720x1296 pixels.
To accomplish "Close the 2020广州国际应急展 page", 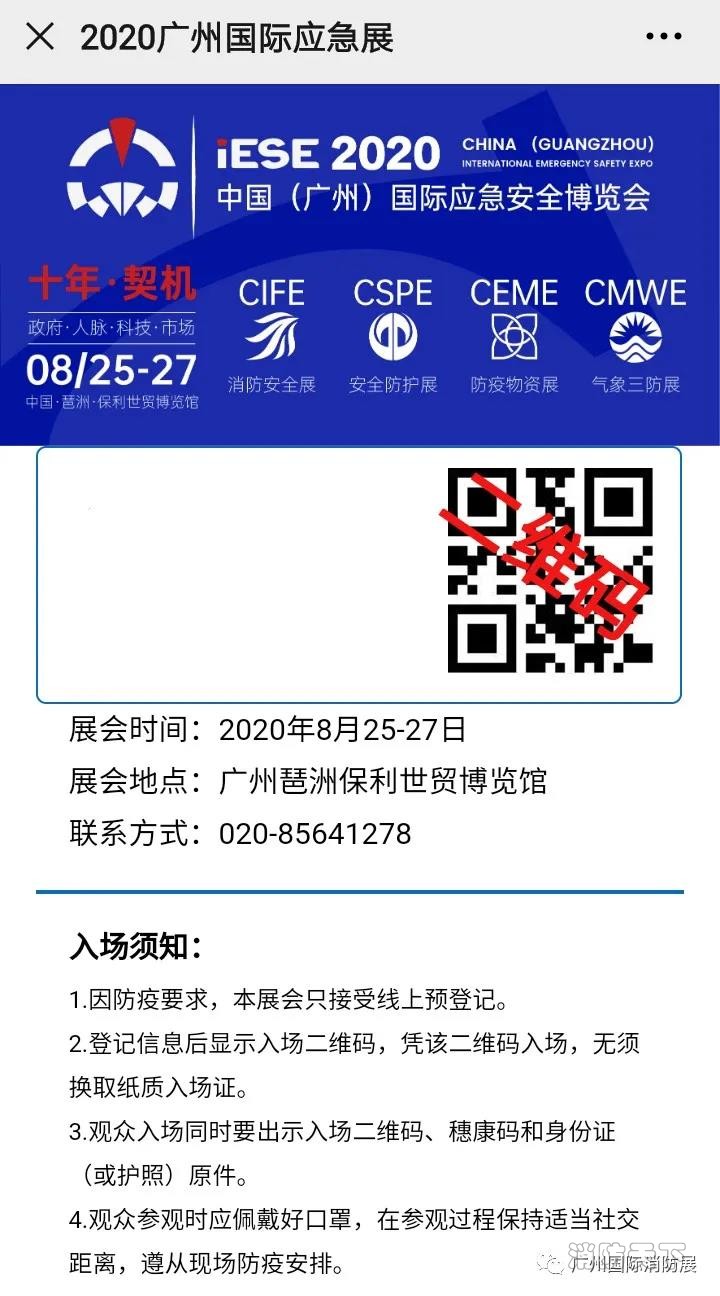I will [40, 37].
